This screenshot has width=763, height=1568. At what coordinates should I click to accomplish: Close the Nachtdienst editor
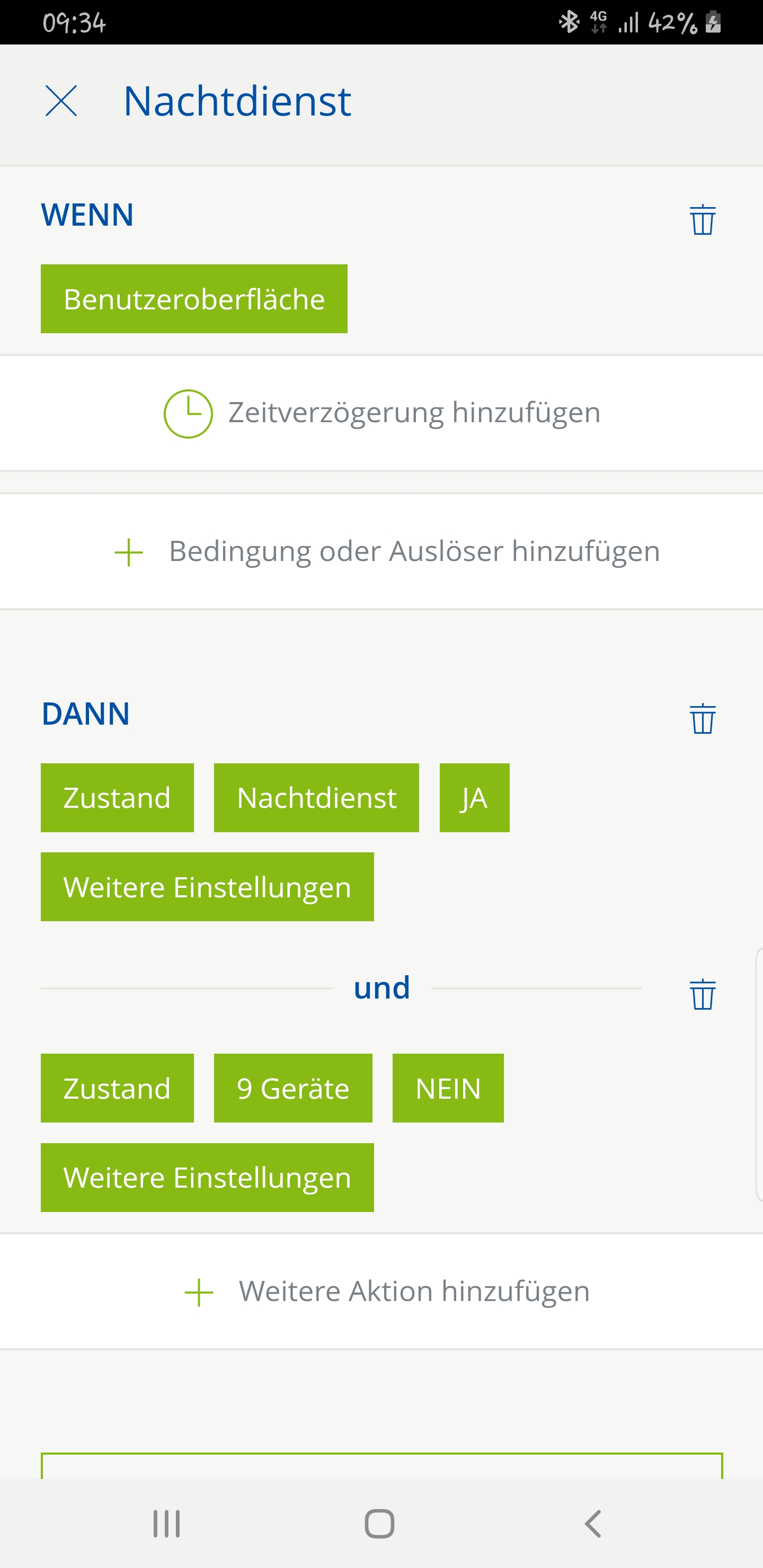(x=61, y=101)
